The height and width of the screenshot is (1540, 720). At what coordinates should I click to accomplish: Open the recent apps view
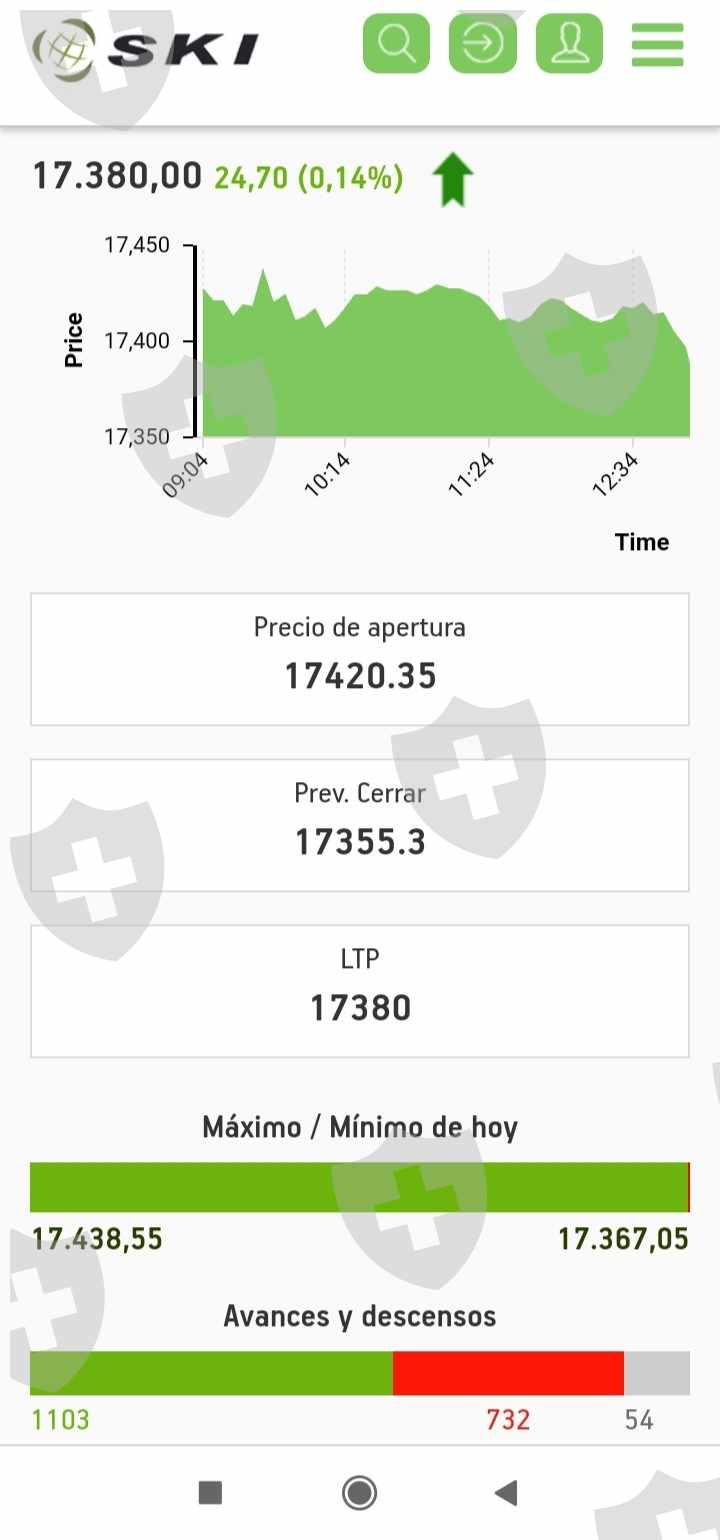pos(211,1493)
